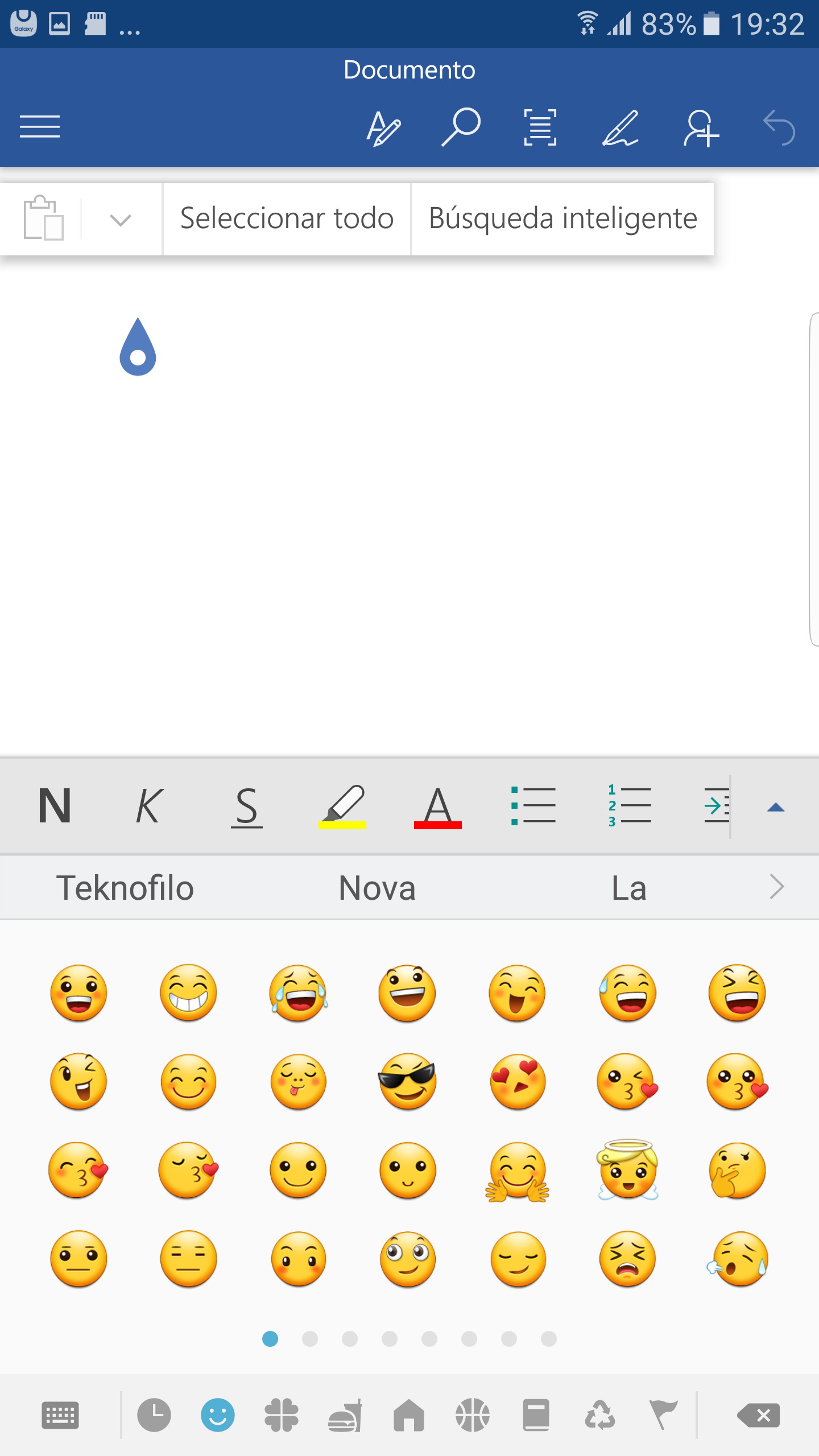Open the text editing pen tool
This screenshot has width=819, height=1456.
[x=383, y=127]
